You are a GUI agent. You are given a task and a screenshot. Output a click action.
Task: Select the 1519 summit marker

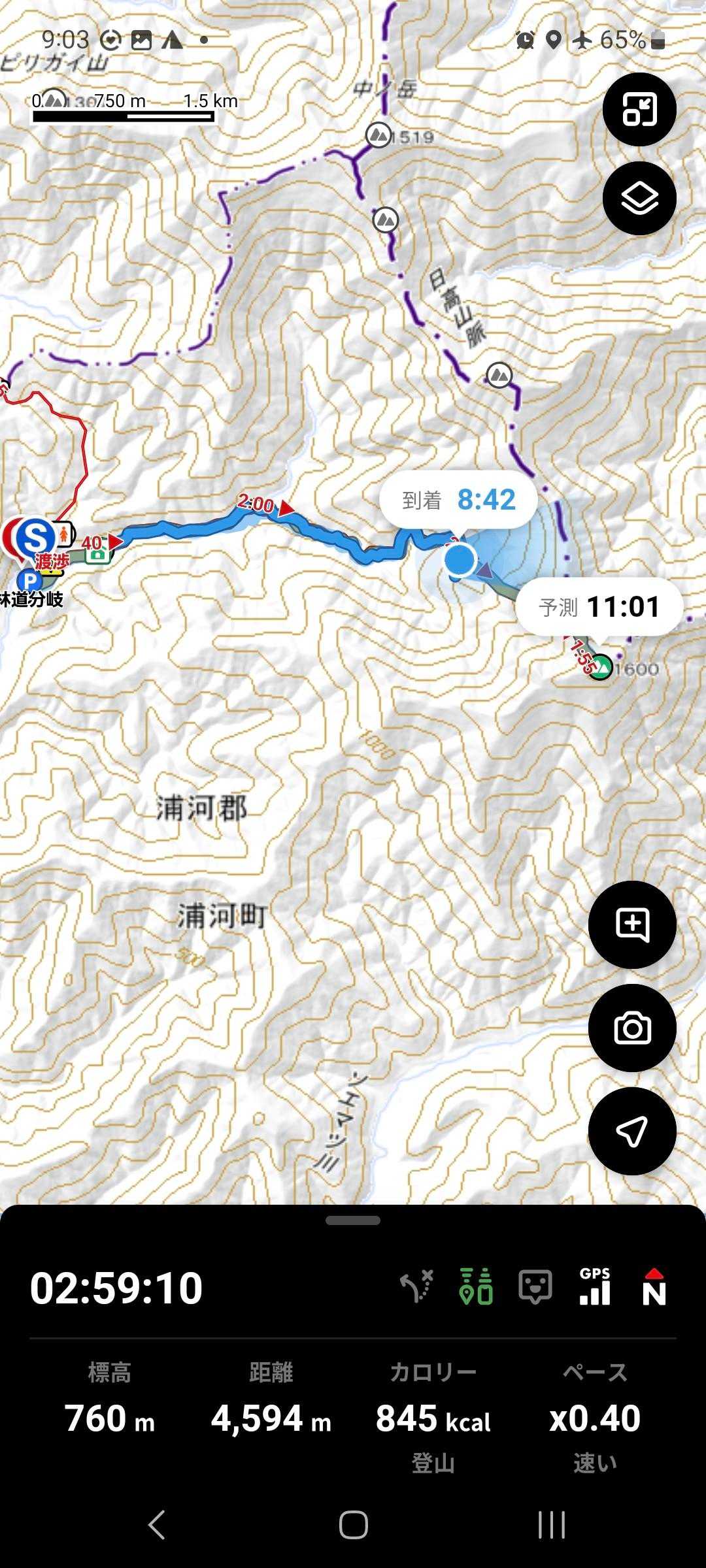click(x=378, y=135)
